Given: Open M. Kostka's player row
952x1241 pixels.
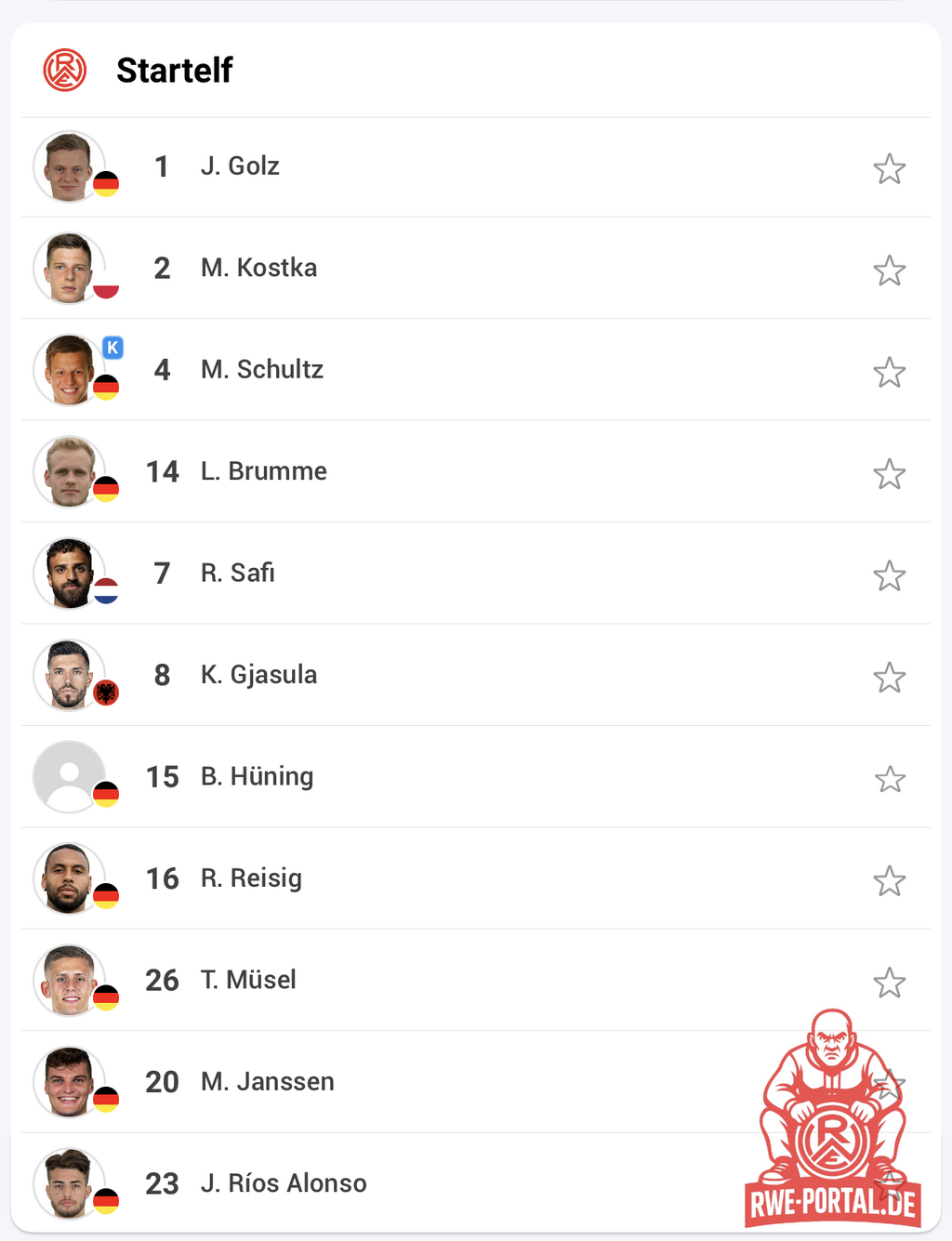Looking at the screenshot, I should tap(258, 269).
